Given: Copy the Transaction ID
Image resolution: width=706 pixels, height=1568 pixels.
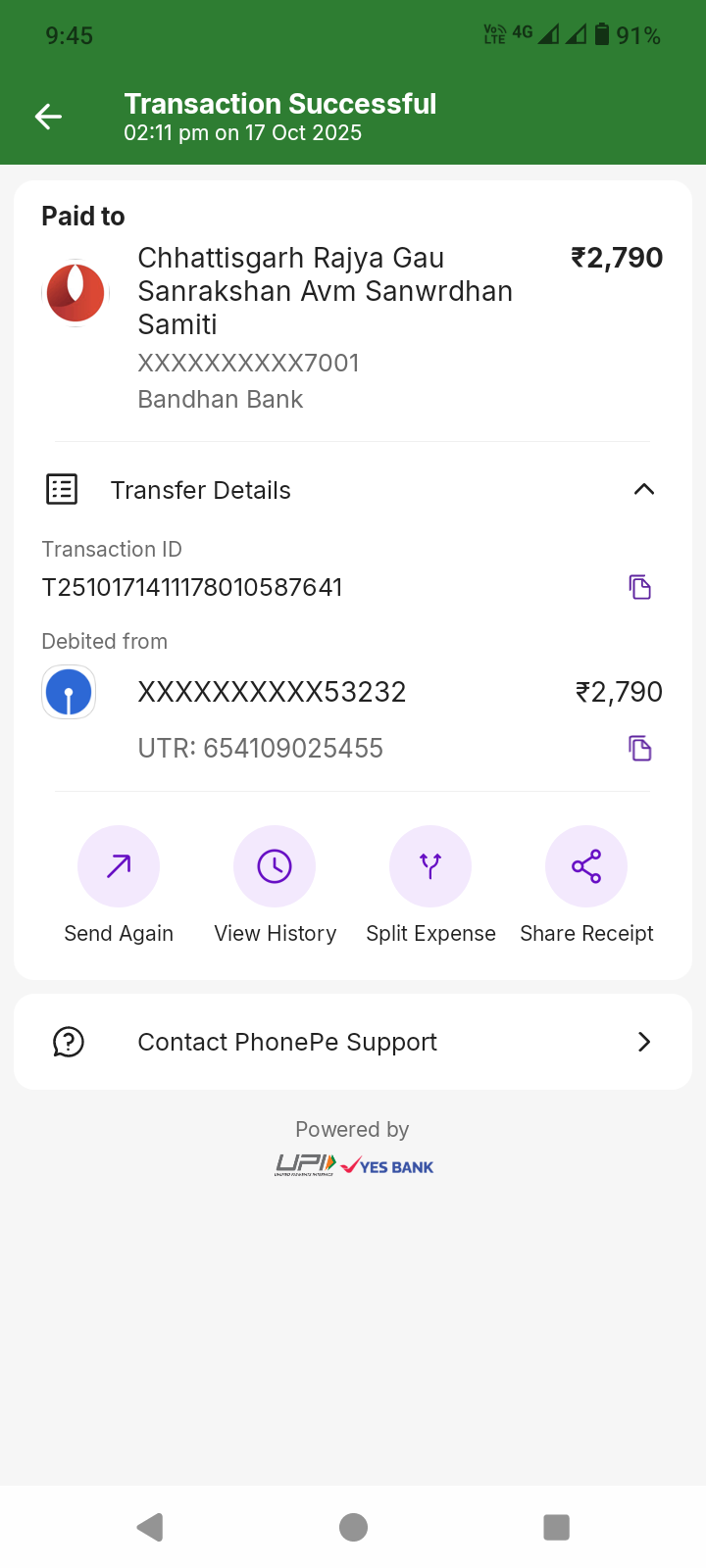Looking at the screenshot, I should pos(639,587).
